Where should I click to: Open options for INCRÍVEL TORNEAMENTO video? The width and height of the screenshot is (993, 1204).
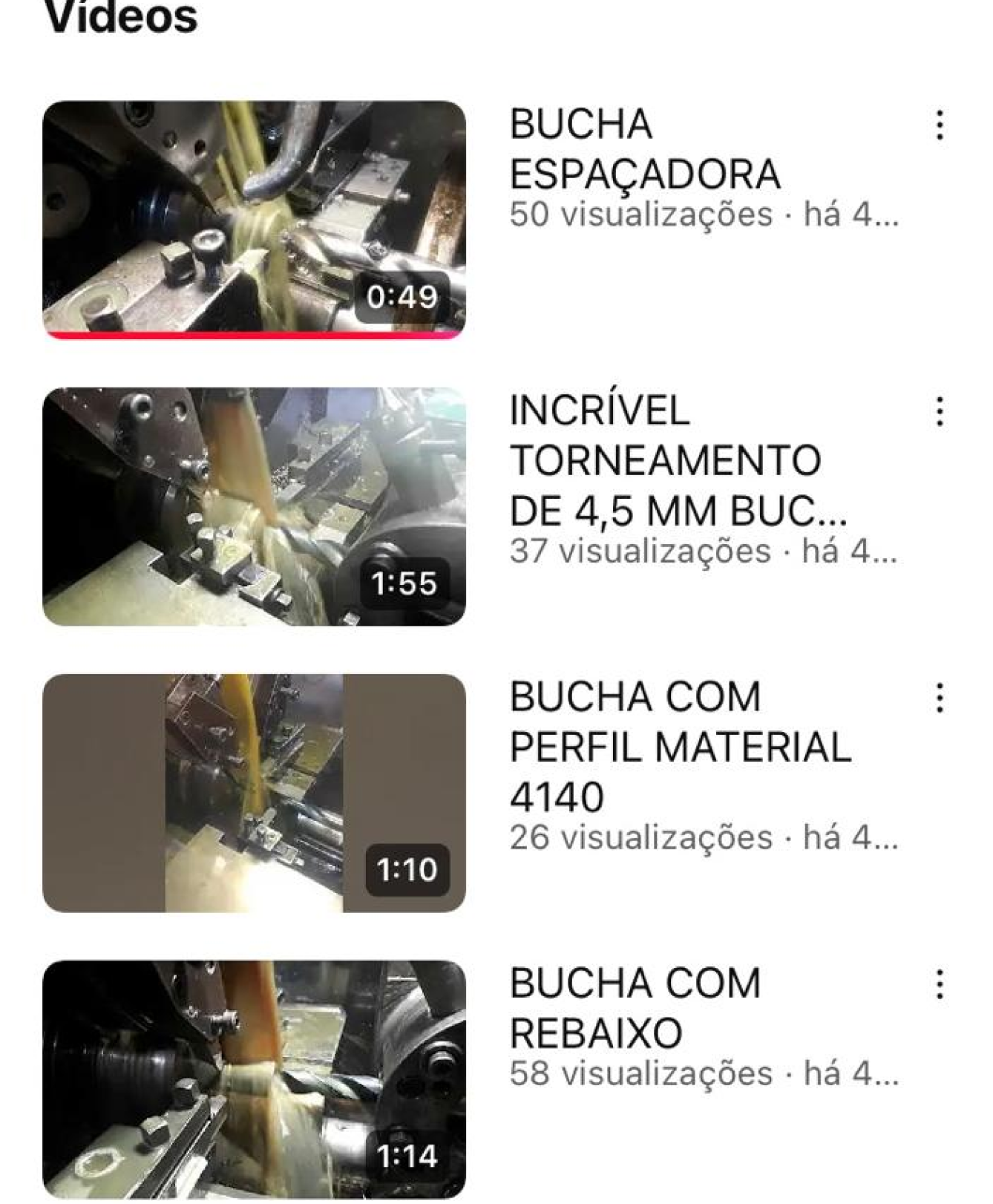[940, 411]
